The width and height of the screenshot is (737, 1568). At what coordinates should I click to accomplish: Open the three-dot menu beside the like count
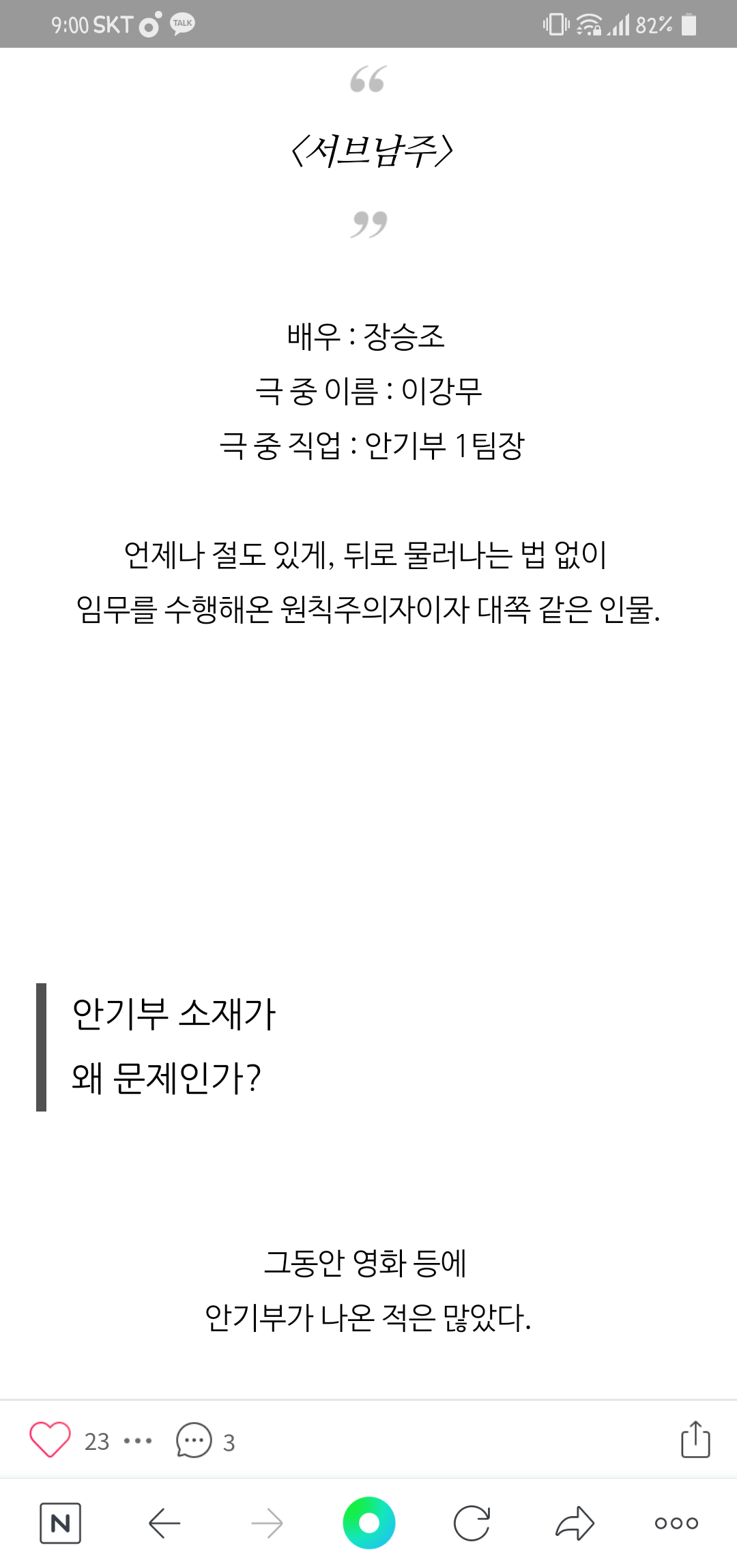click(138, 1441)
